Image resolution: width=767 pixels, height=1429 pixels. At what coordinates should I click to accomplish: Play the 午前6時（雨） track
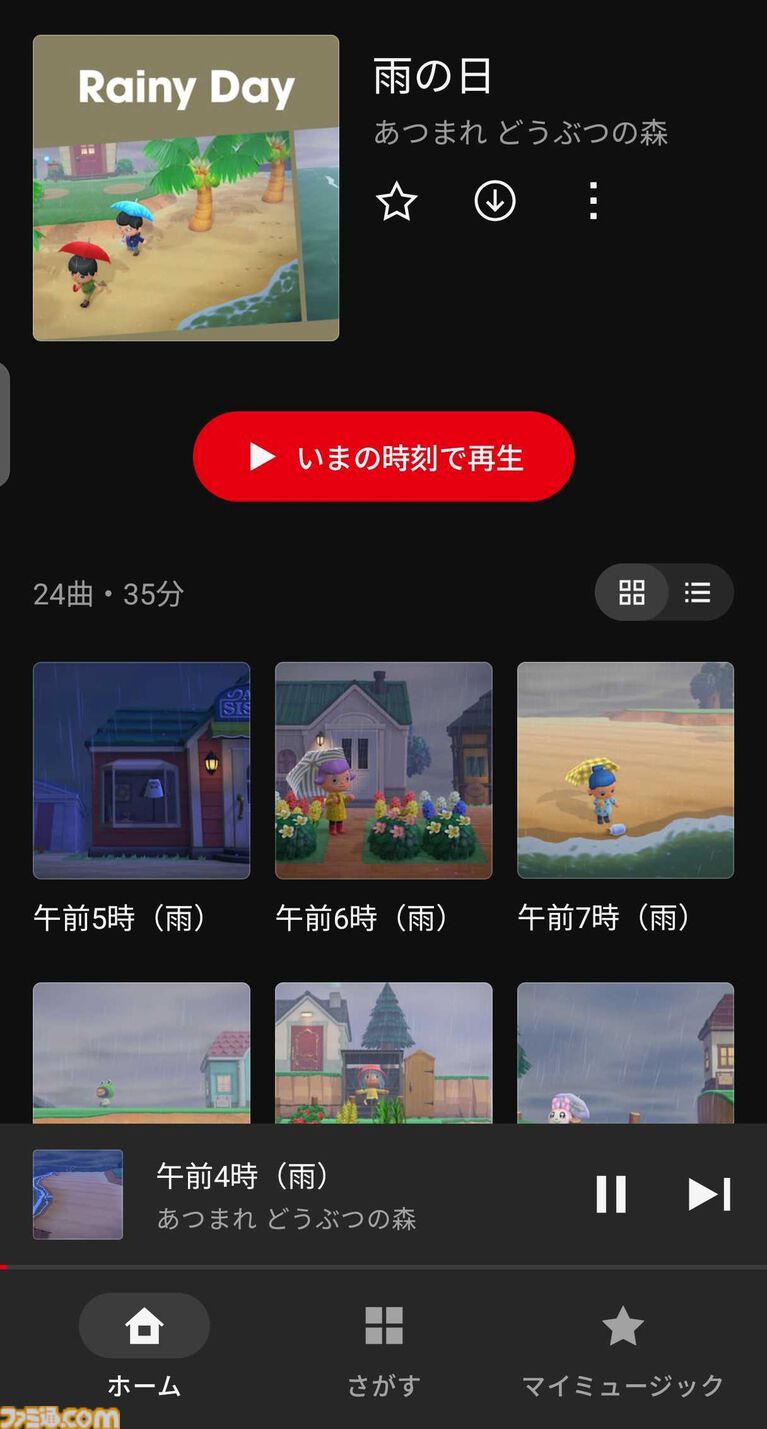point(383,770)
